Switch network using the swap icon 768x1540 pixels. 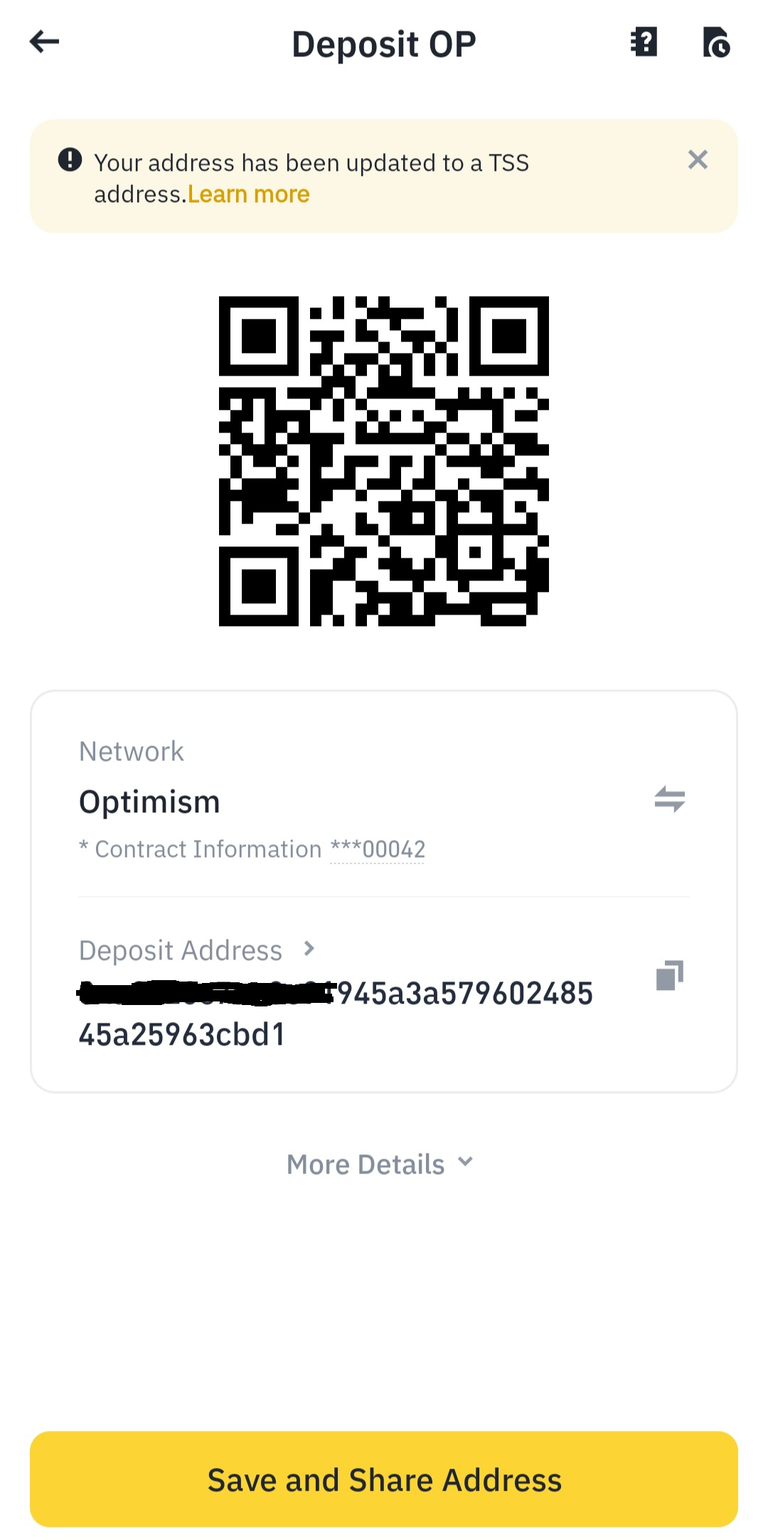(670, 799)
